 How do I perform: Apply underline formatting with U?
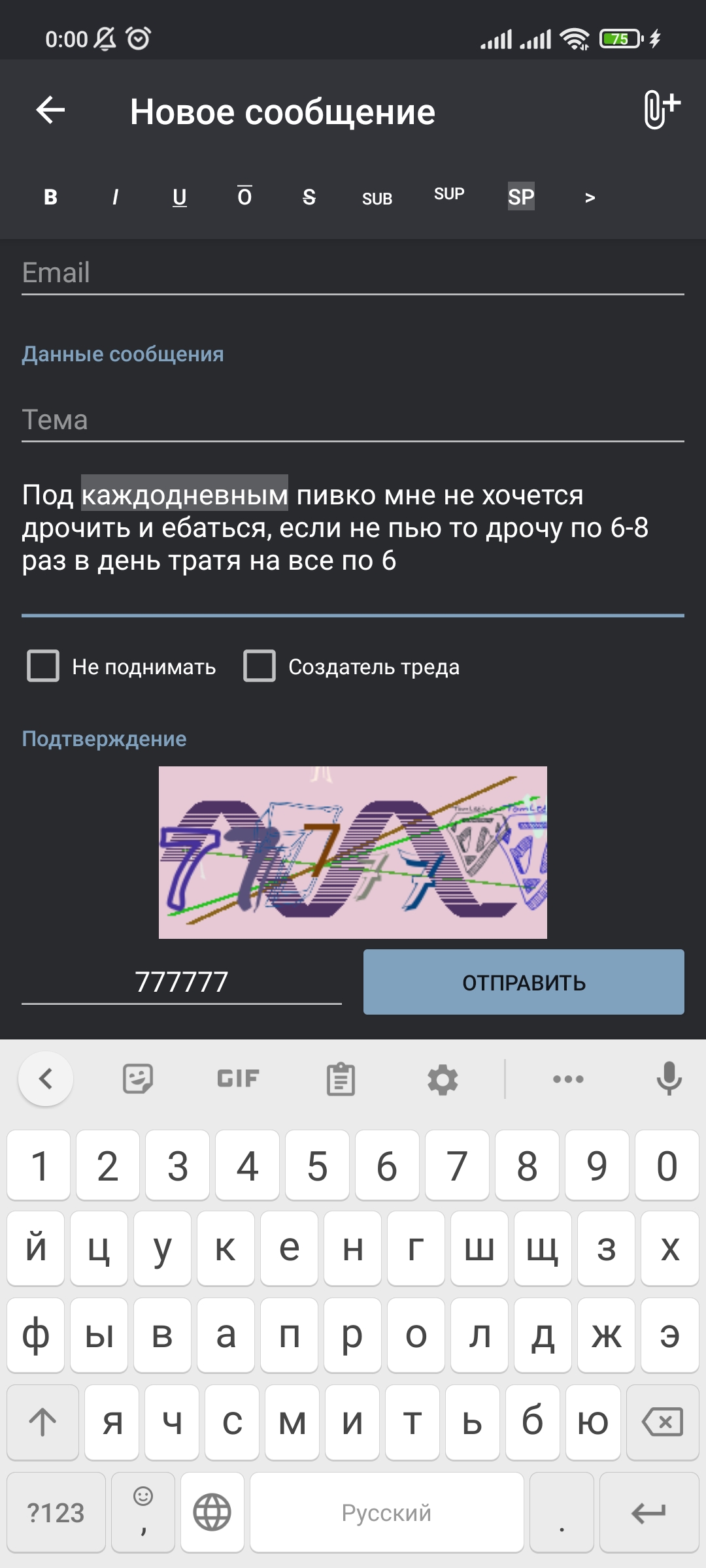coord(180,197)
